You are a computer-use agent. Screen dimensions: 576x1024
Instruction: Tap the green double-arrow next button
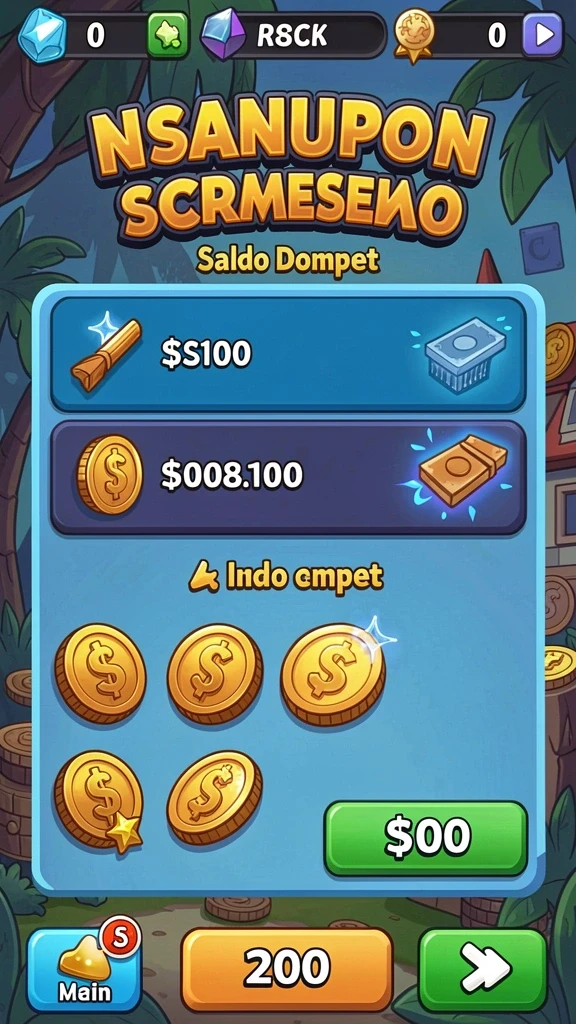tap(483, 968)
